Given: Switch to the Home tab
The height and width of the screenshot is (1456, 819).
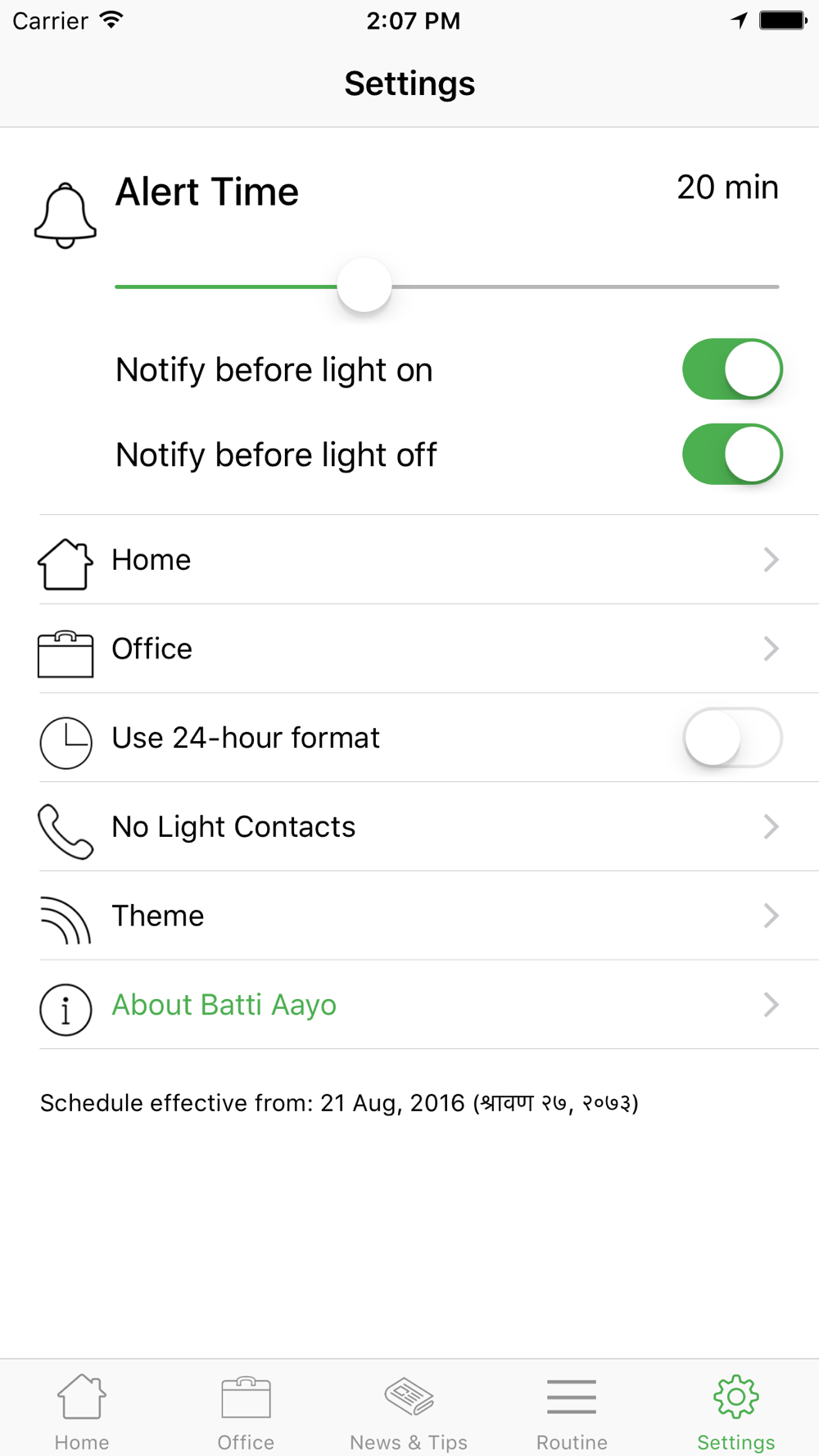Looking at the screenshot, I should click(82, 1411).
